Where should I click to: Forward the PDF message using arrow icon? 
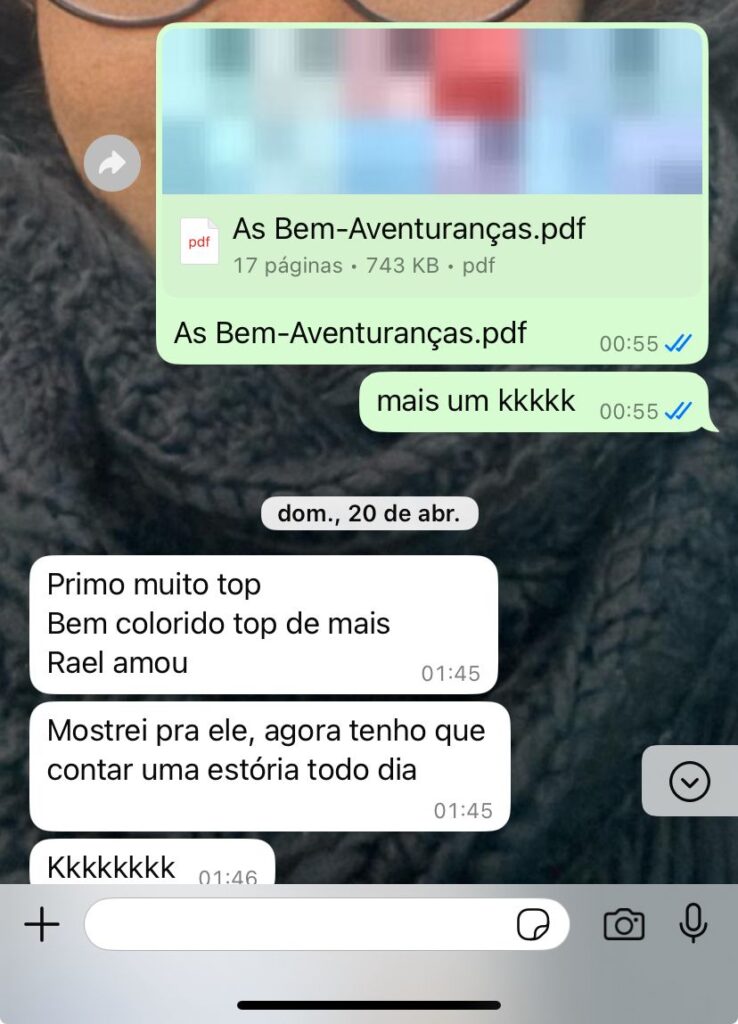112,163
